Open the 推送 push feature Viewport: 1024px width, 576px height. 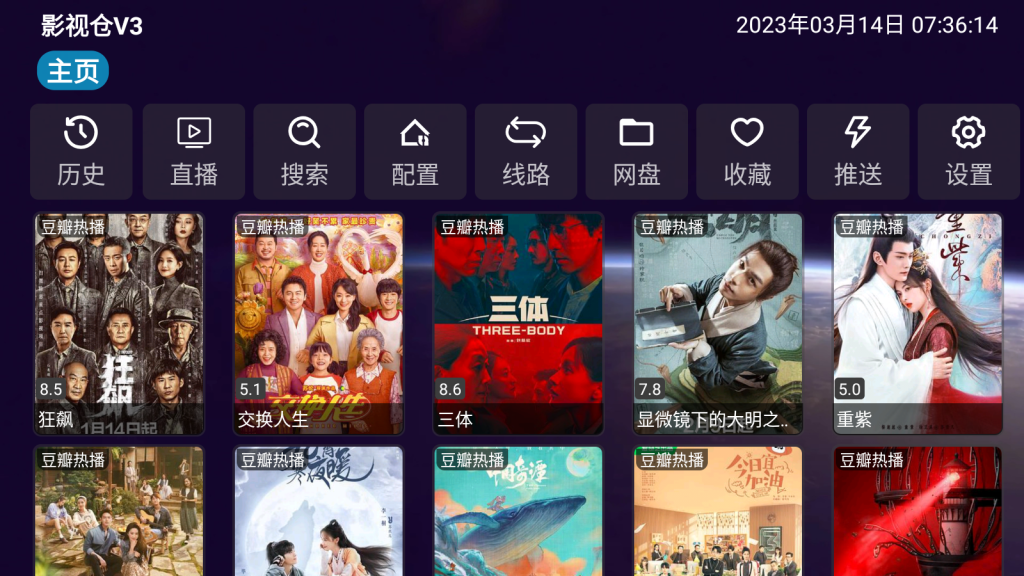[858, 151]
